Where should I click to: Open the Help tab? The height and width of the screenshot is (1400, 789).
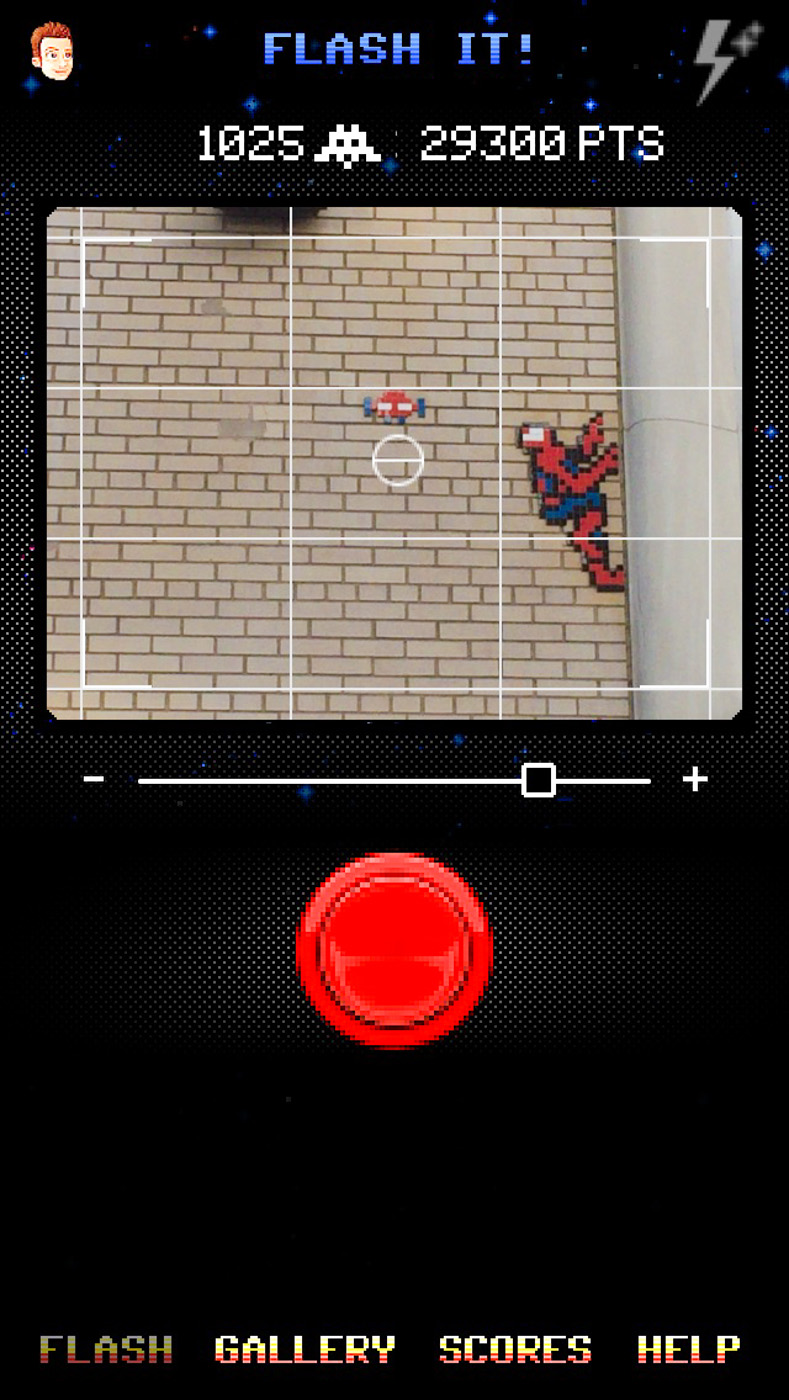point(689,1349)
